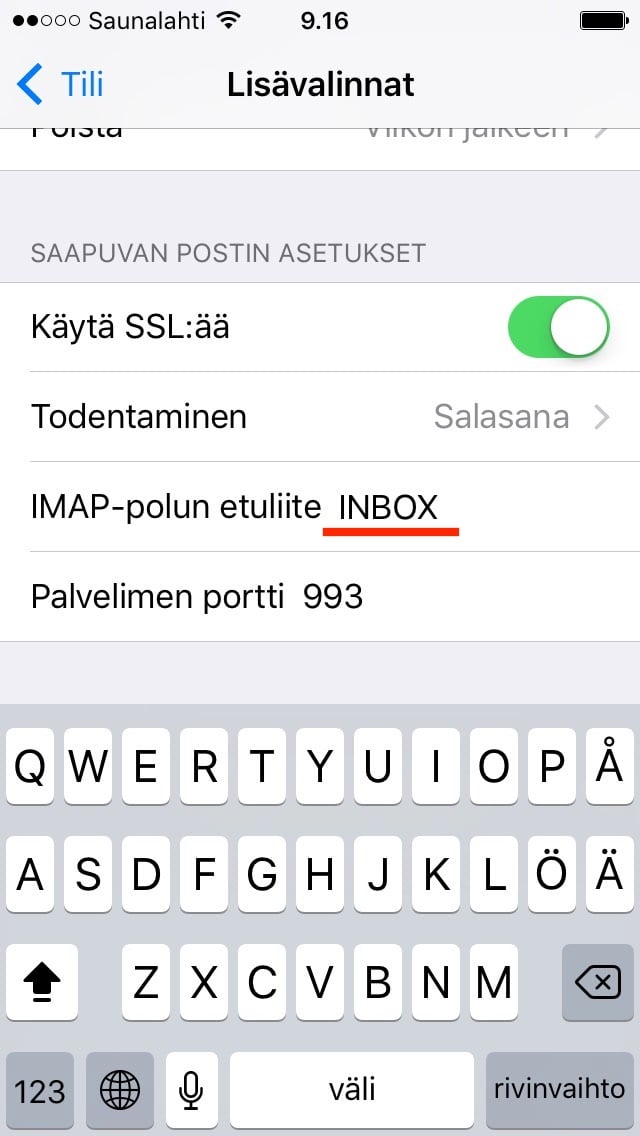
Task: Open Todentaminen authentication options
Action: coord(320,416)
